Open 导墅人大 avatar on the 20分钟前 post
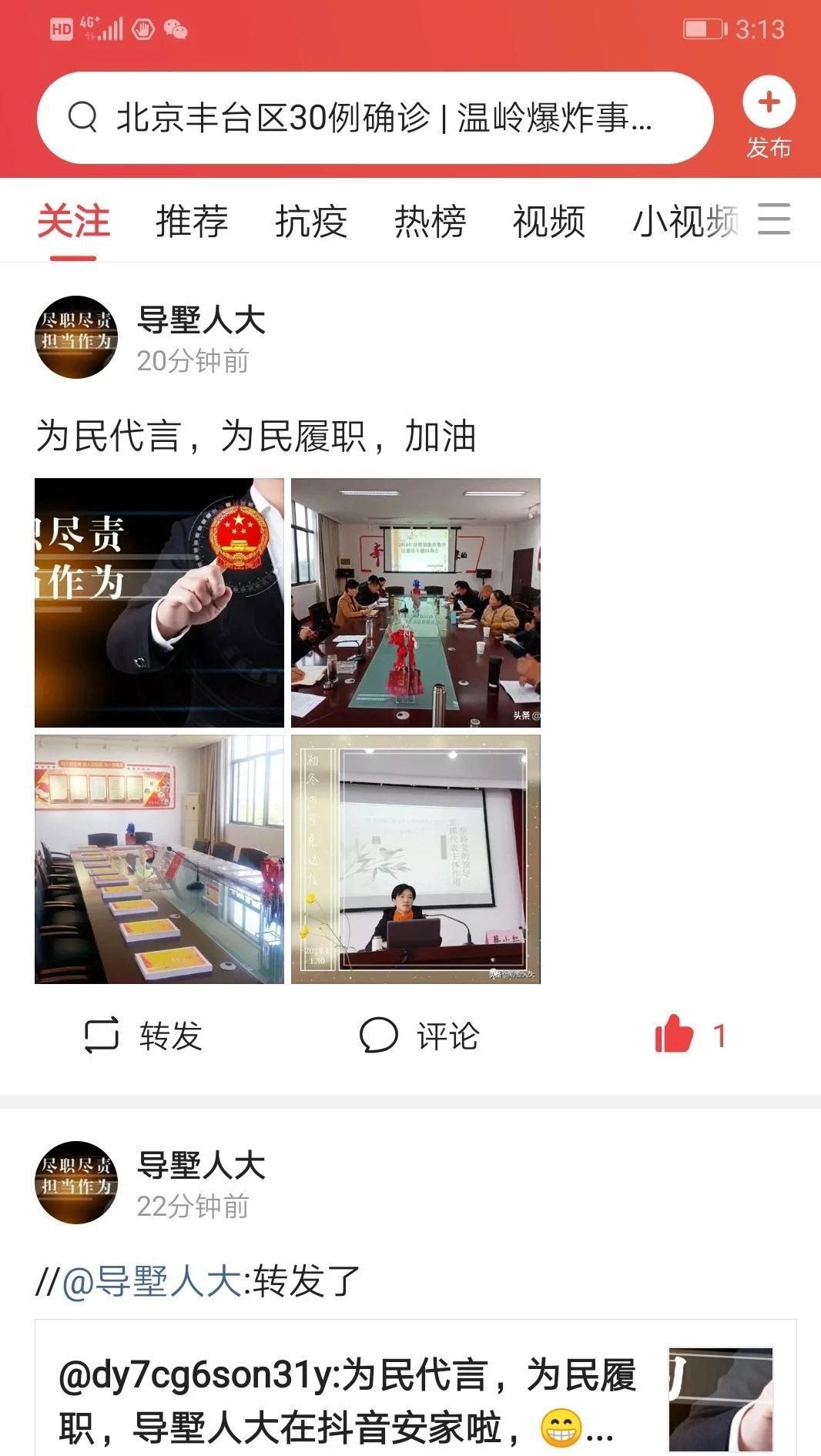This screenshot has width=821, height=1456. coord(75,337)
